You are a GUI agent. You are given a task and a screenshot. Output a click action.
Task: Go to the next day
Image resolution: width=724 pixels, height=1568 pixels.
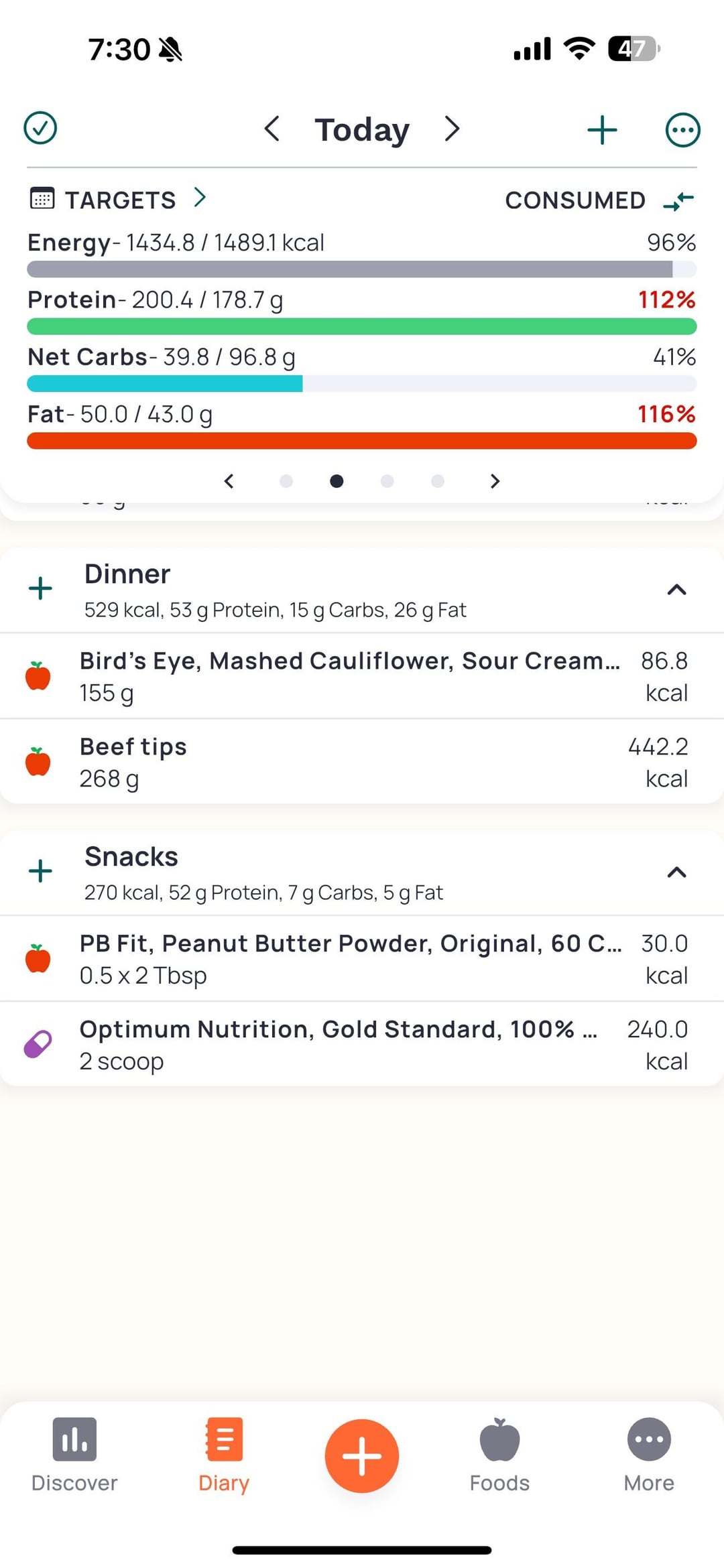coord(452,129)
